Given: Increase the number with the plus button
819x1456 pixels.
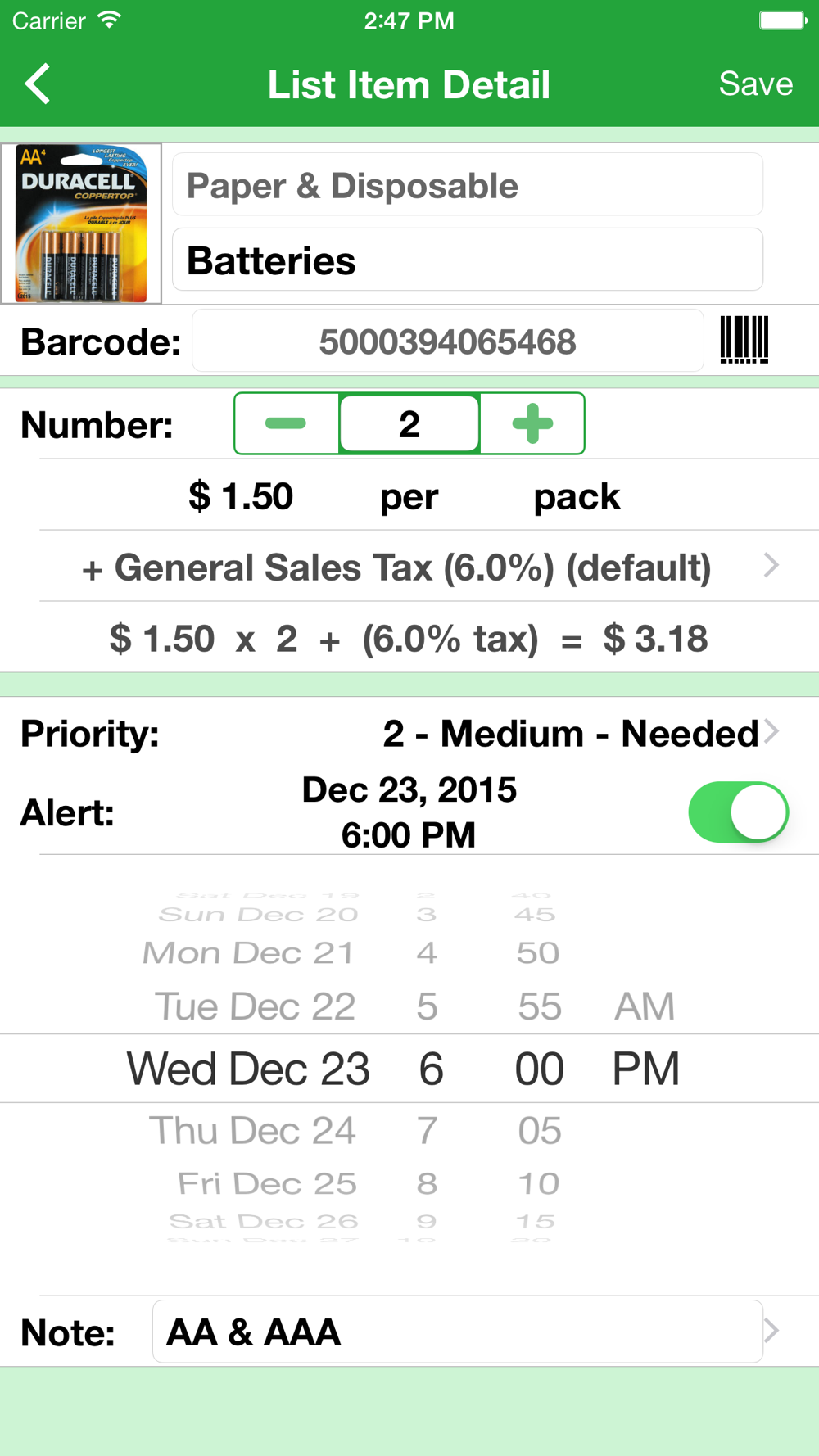Looking at the screenshot, I should point(532,423).
